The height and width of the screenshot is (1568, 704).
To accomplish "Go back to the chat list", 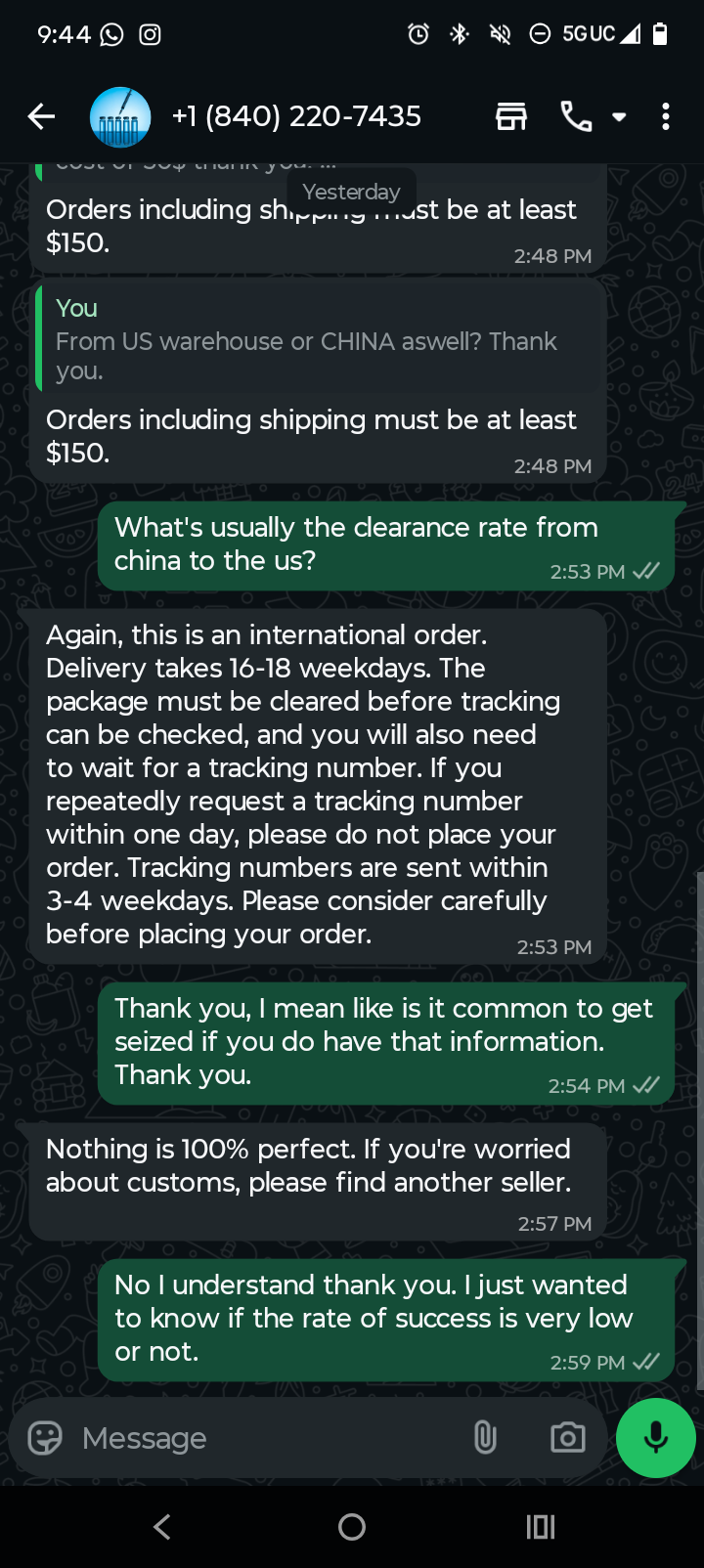I will point(41,117).
